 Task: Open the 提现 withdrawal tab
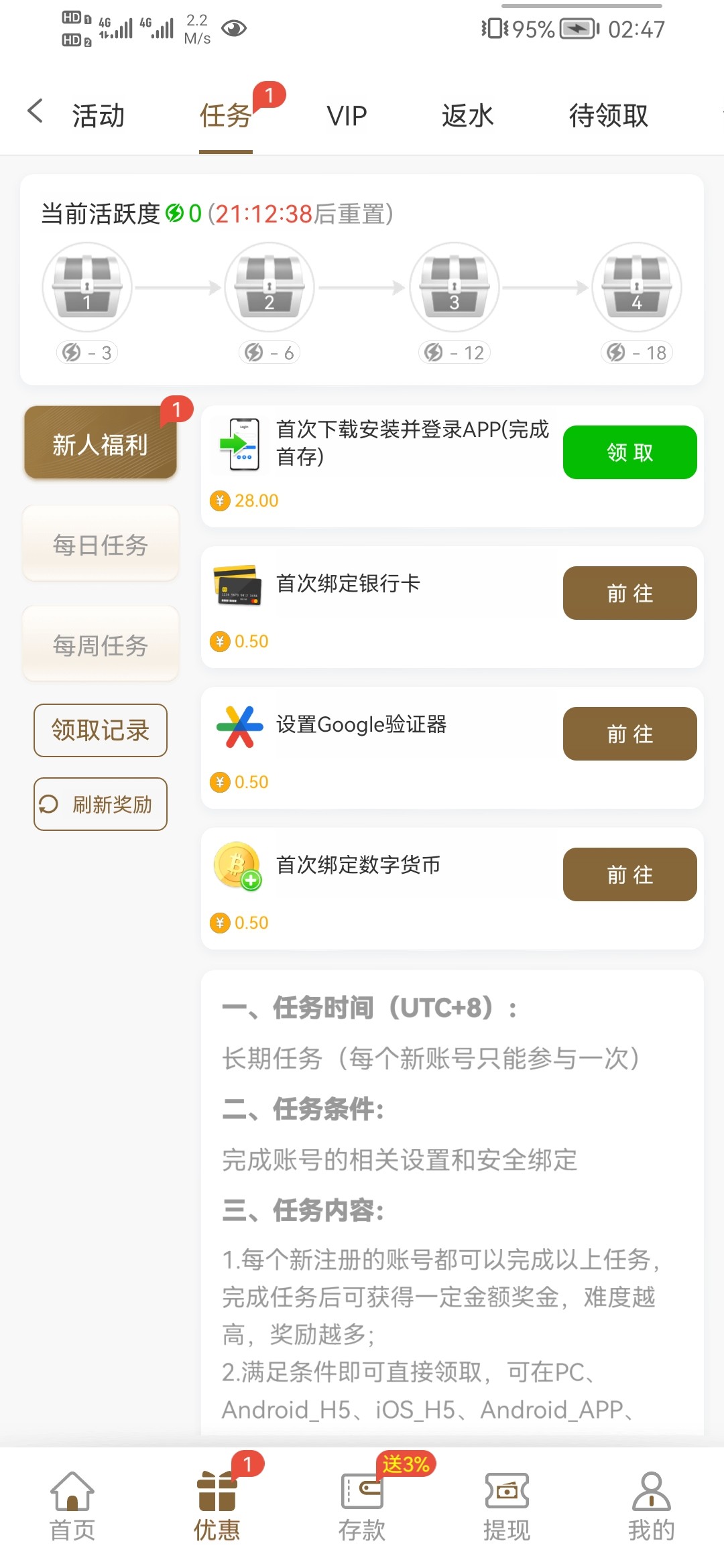point(507,1507)
